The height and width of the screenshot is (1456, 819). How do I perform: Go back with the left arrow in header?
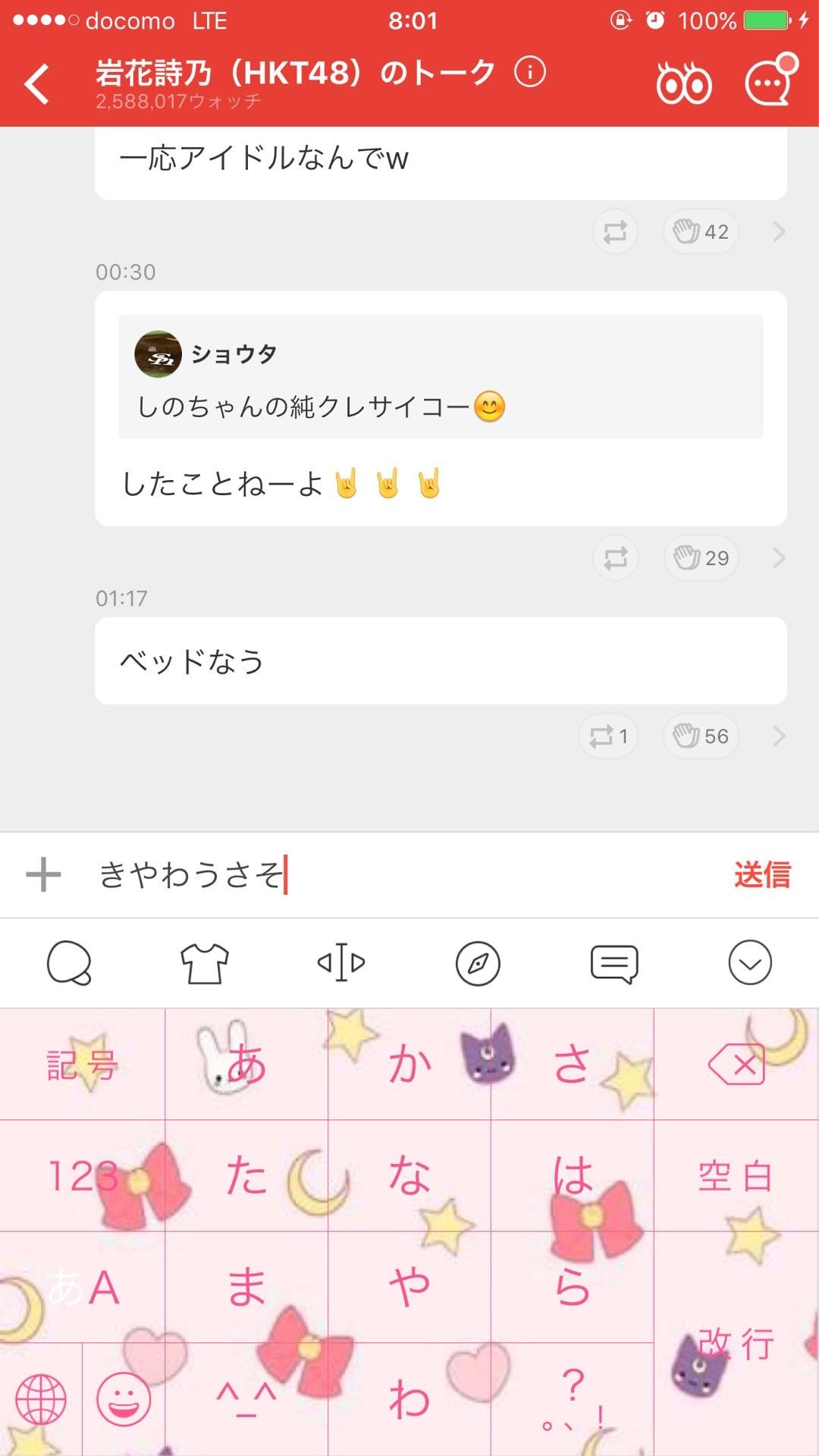point(36,82)
